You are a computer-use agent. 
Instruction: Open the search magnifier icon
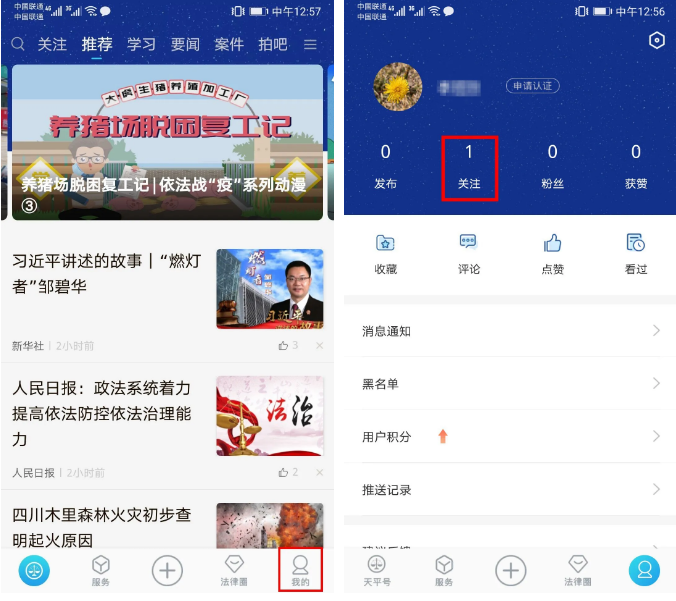click(18, 45)
